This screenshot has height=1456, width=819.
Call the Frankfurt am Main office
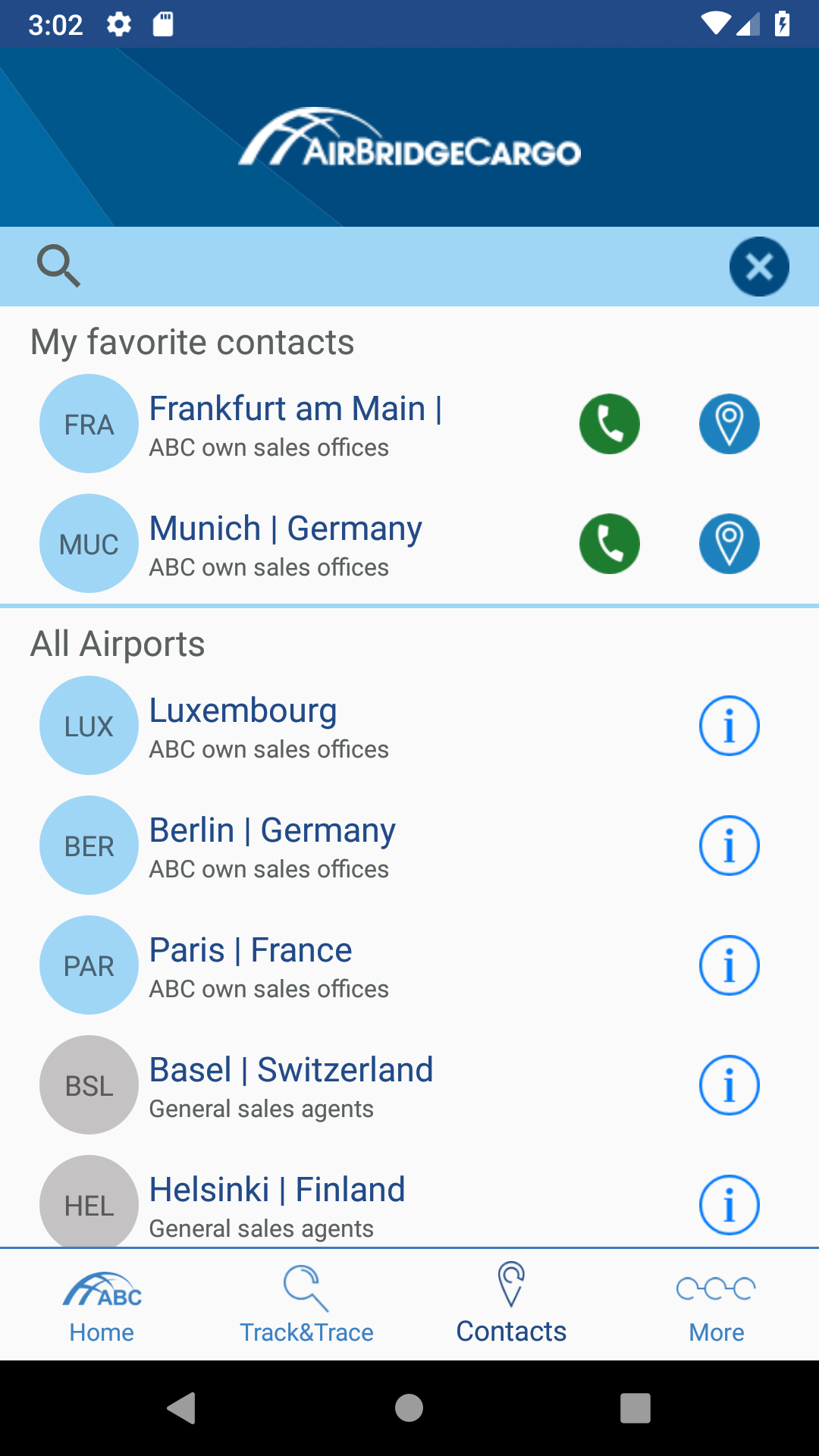pos(610,424)
